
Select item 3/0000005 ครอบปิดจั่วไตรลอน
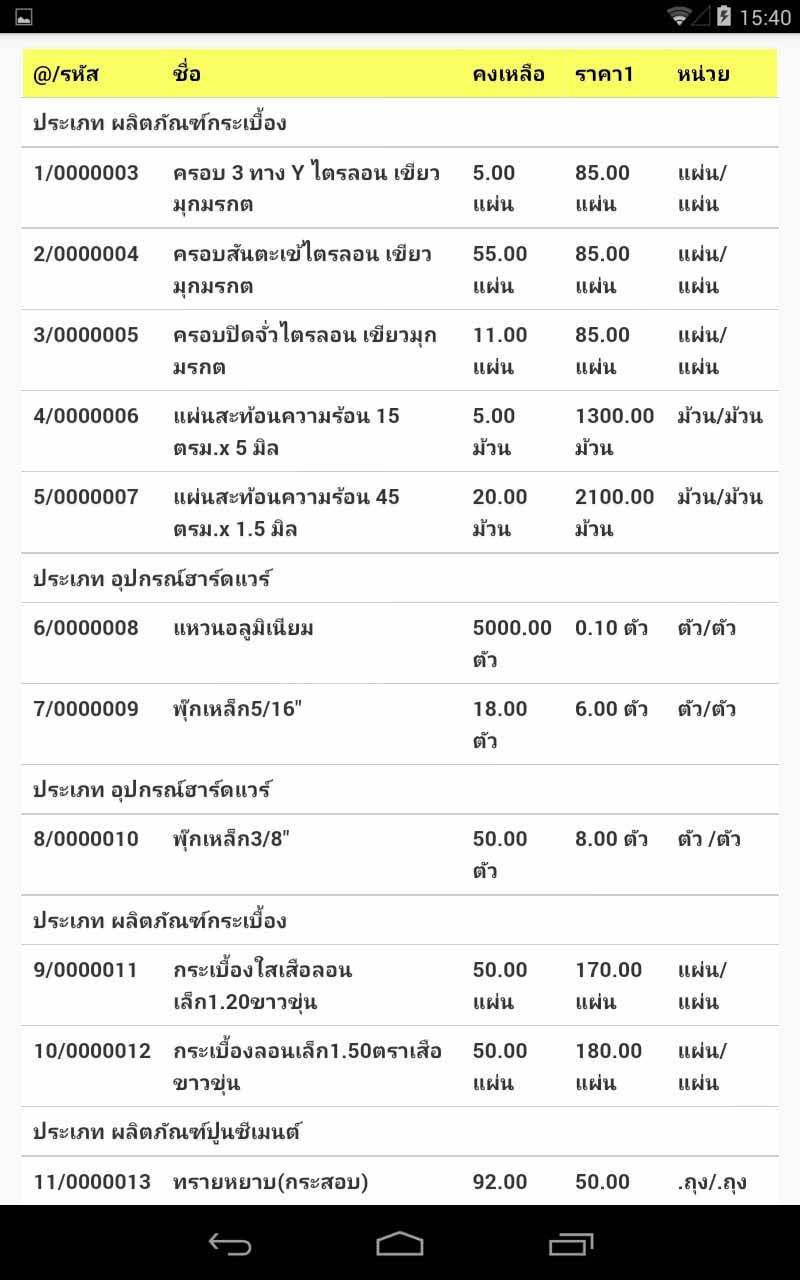click(x=400, y=350)
